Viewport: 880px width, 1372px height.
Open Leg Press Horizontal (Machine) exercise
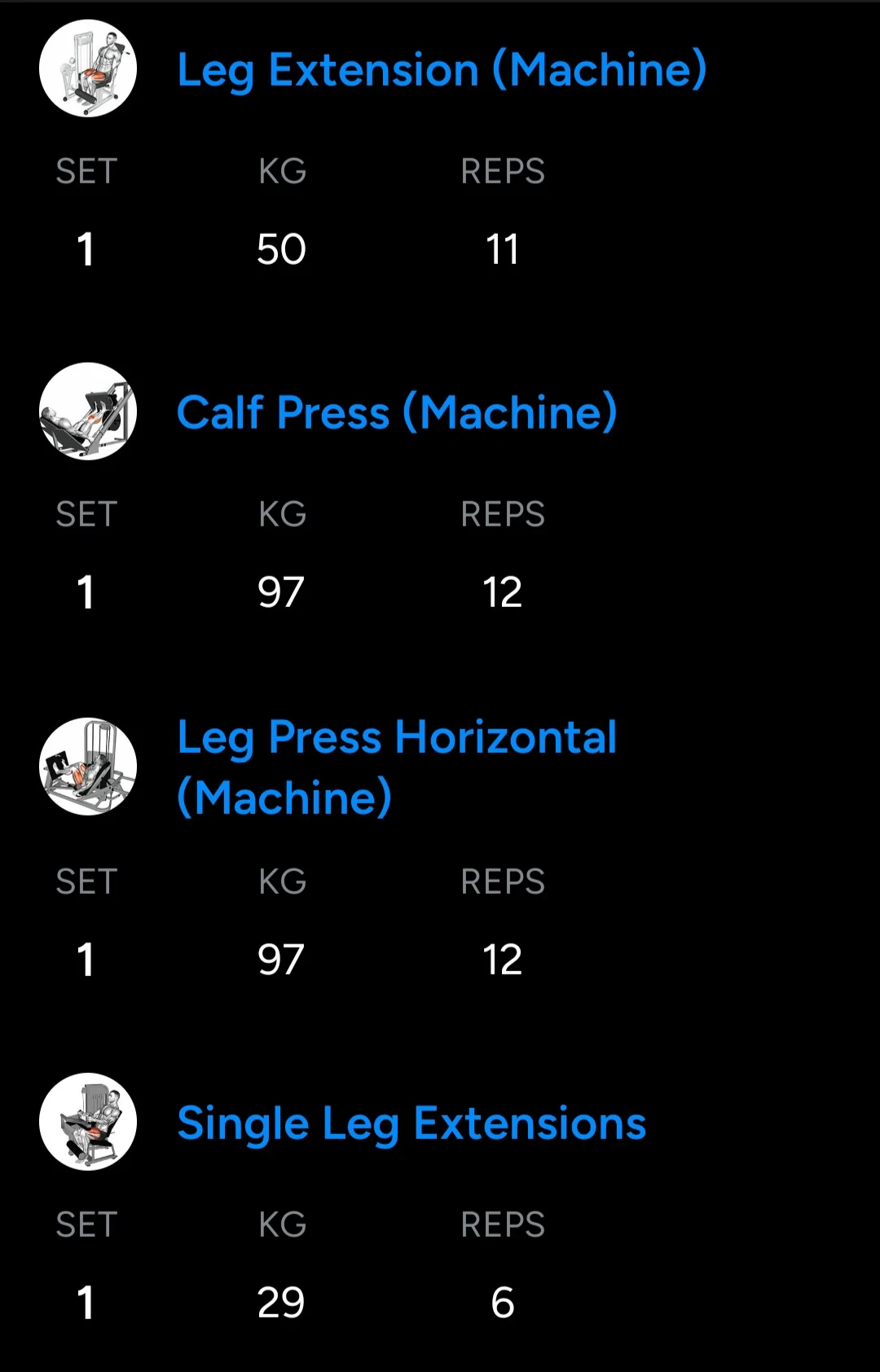[x=397, y=767]
